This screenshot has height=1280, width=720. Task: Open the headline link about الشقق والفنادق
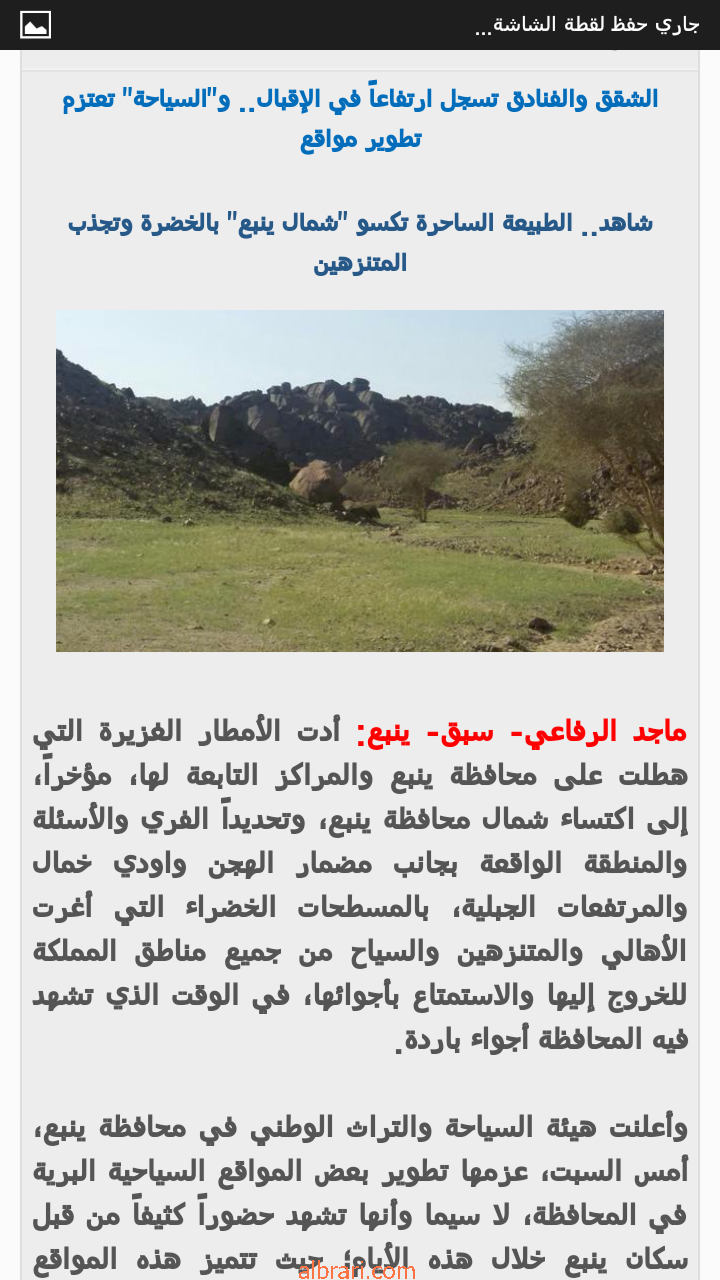[360, 119]
